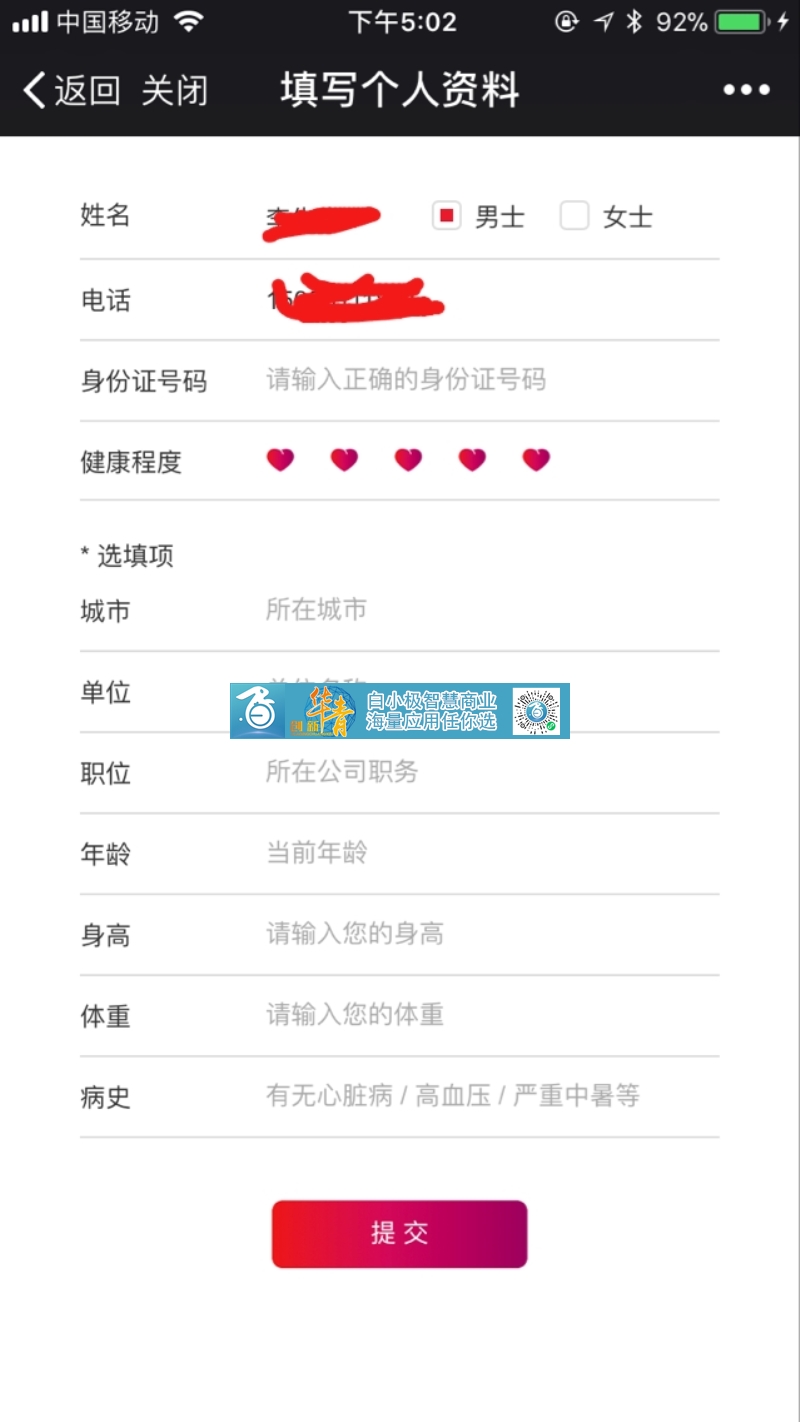Focus the 身高 input field
The image size is (800, 1422).
click(490, 934)
